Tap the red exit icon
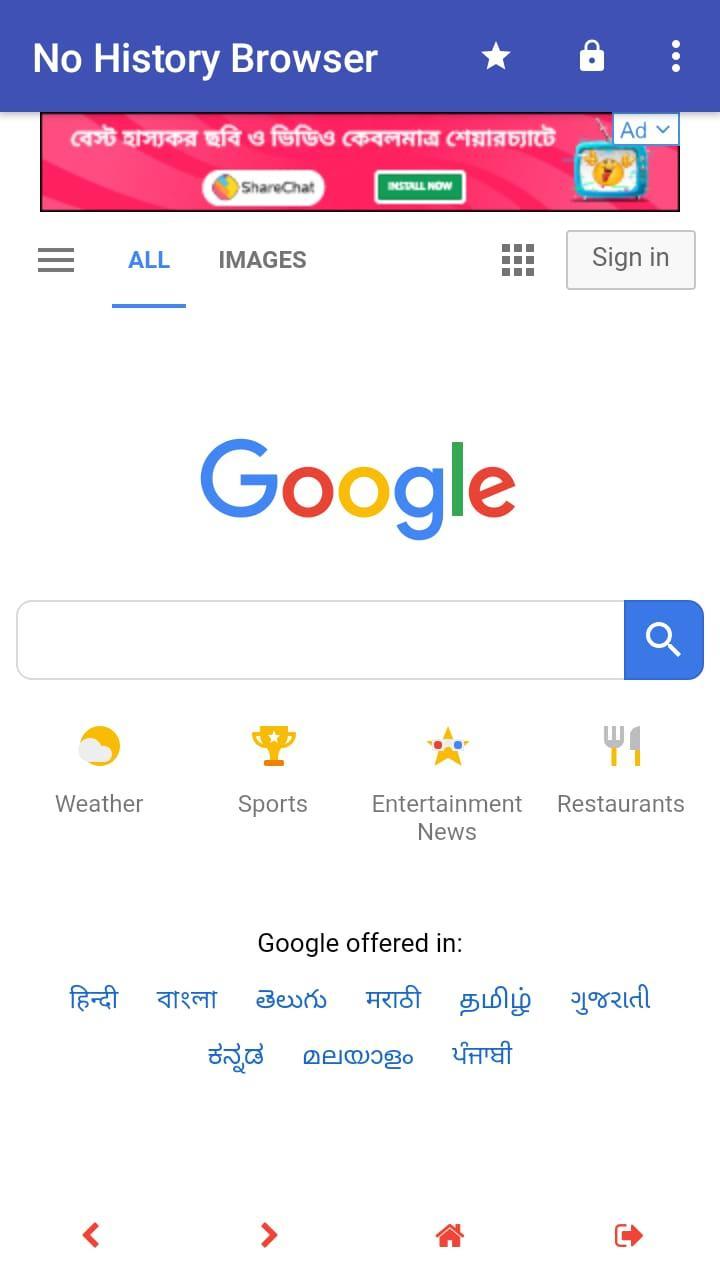720x1280 pixels. [628, 1236]
